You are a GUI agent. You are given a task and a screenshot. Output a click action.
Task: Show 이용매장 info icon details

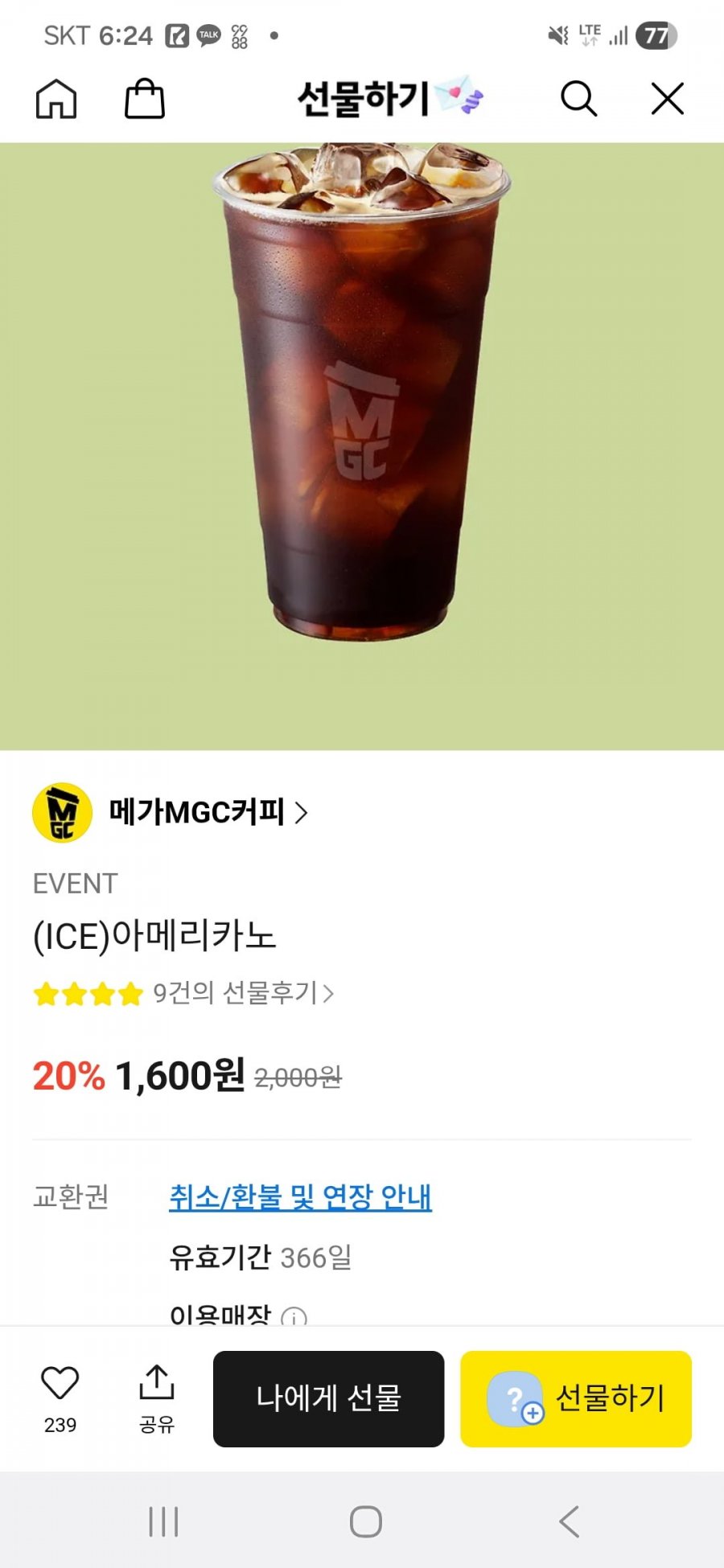294,1317
